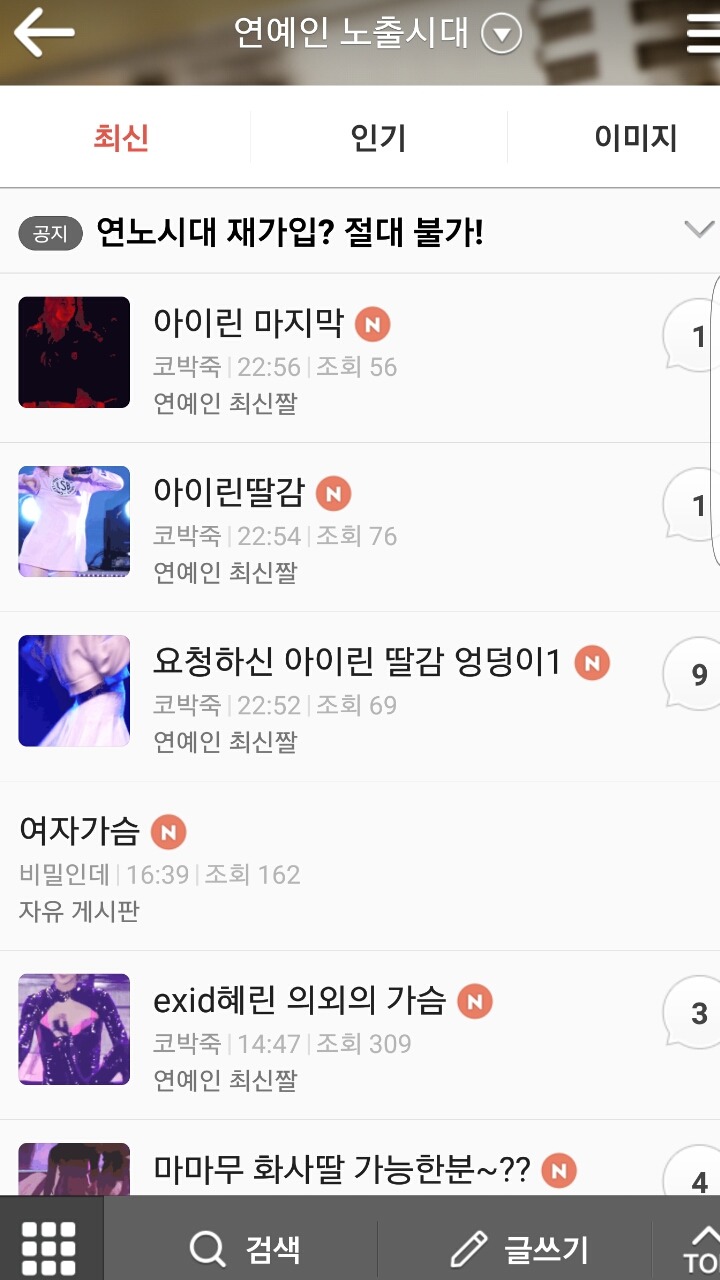Open the post titled 여자가슴

(x=80, y=830)
